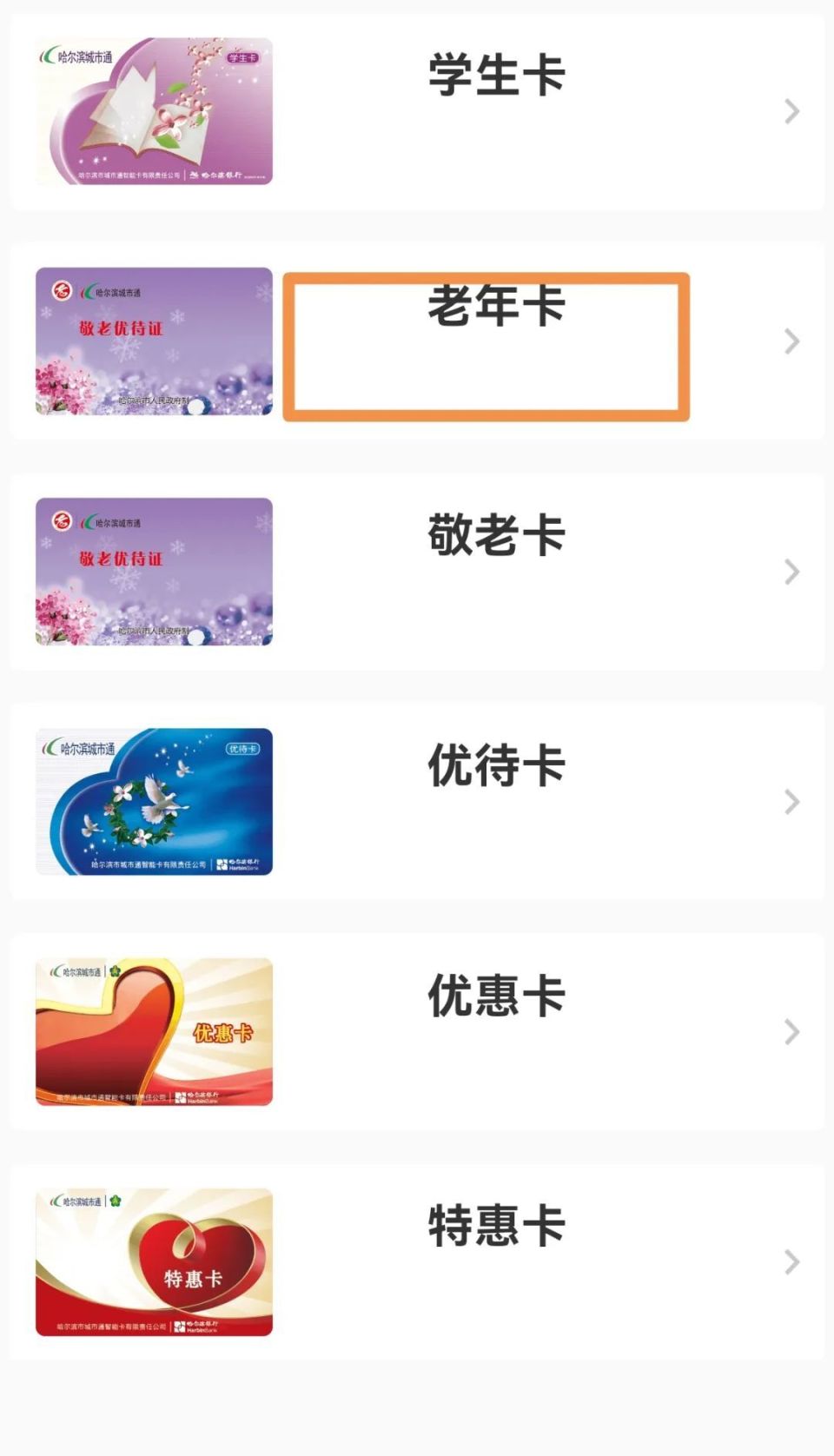Select the red heart 优惠卡 card image
Screen dimensions: 834x1456
[155, 1031]
